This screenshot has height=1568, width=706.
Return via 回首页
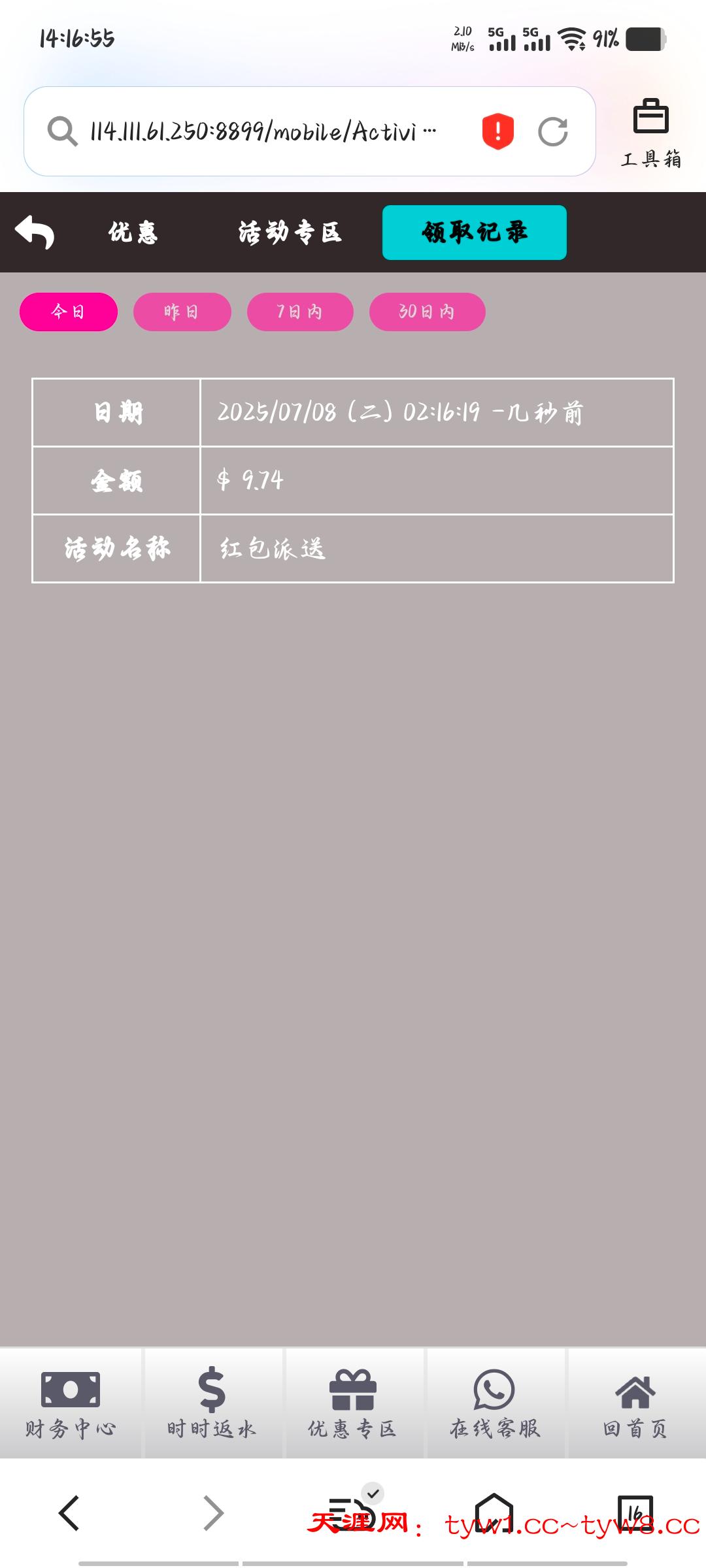click(x=635, y=1403)
